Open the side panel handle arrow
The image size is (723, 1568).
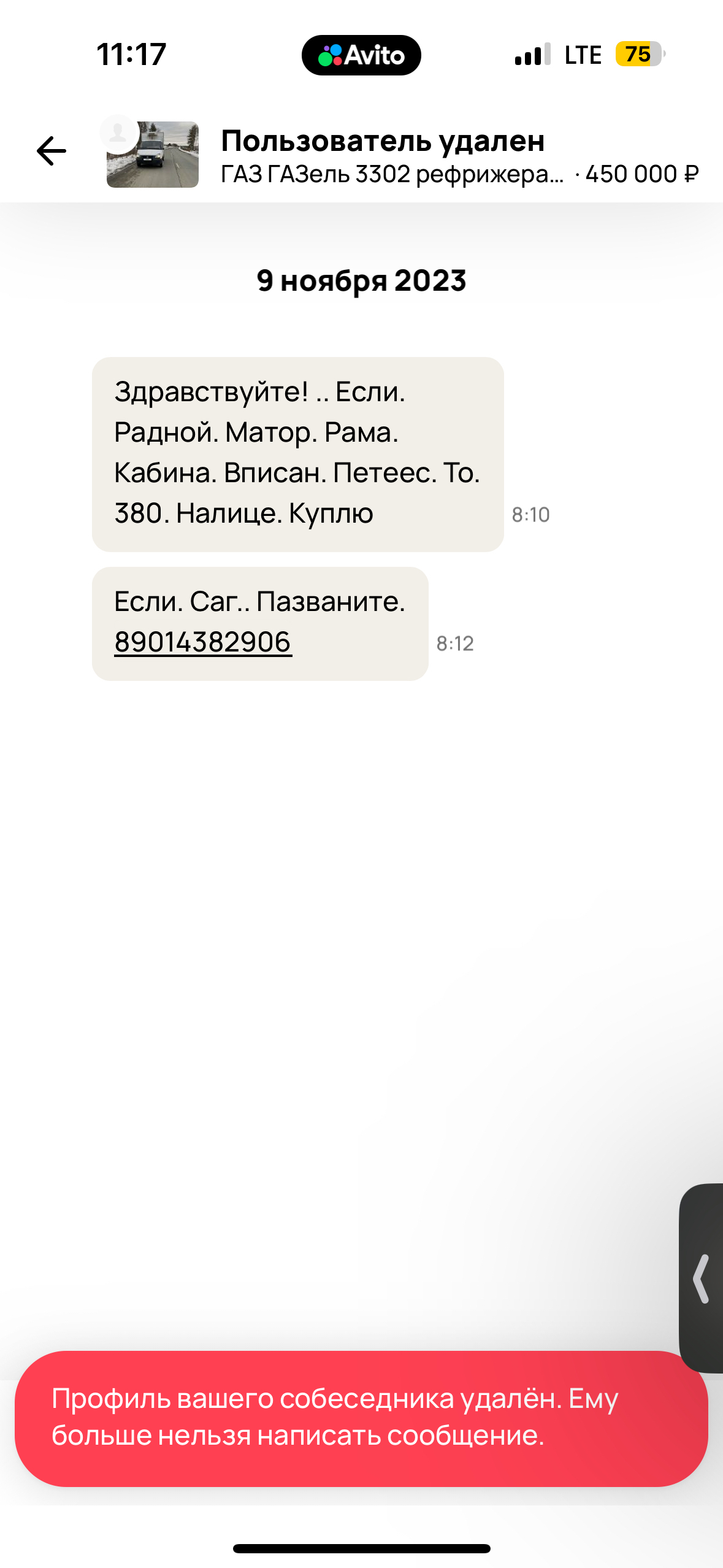point(702,1279)
